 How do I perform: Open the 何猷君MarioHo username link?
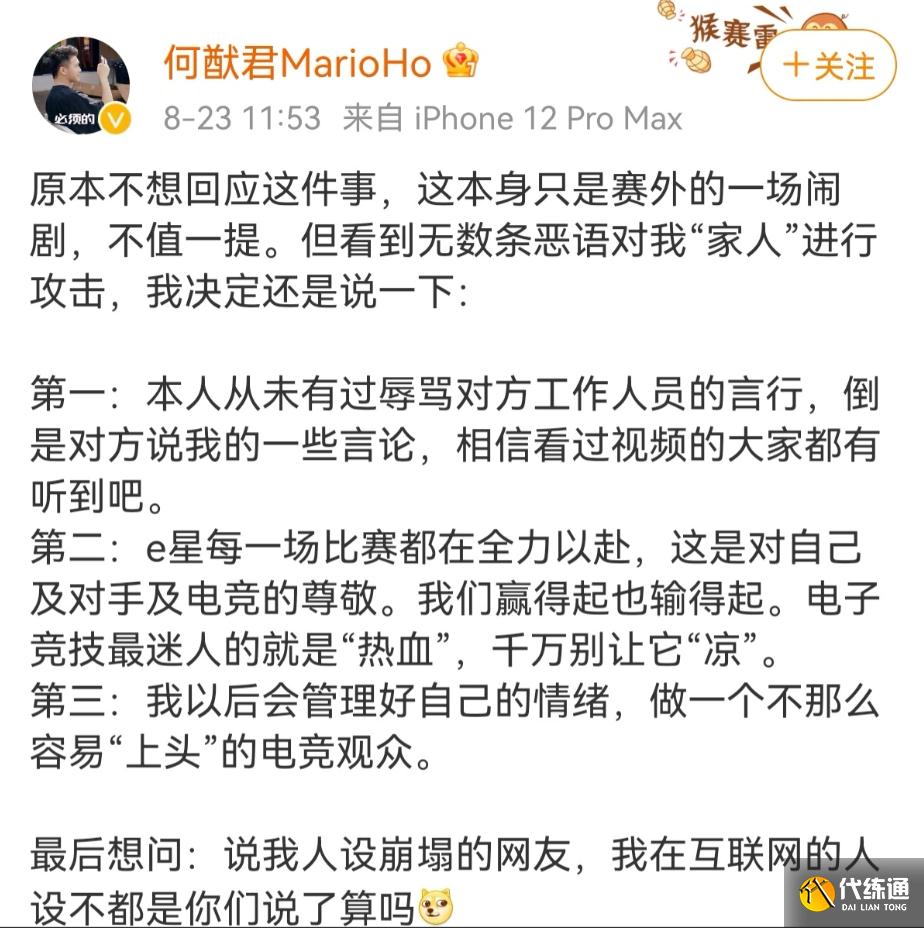pyautogui.click(x=300, y=63)
